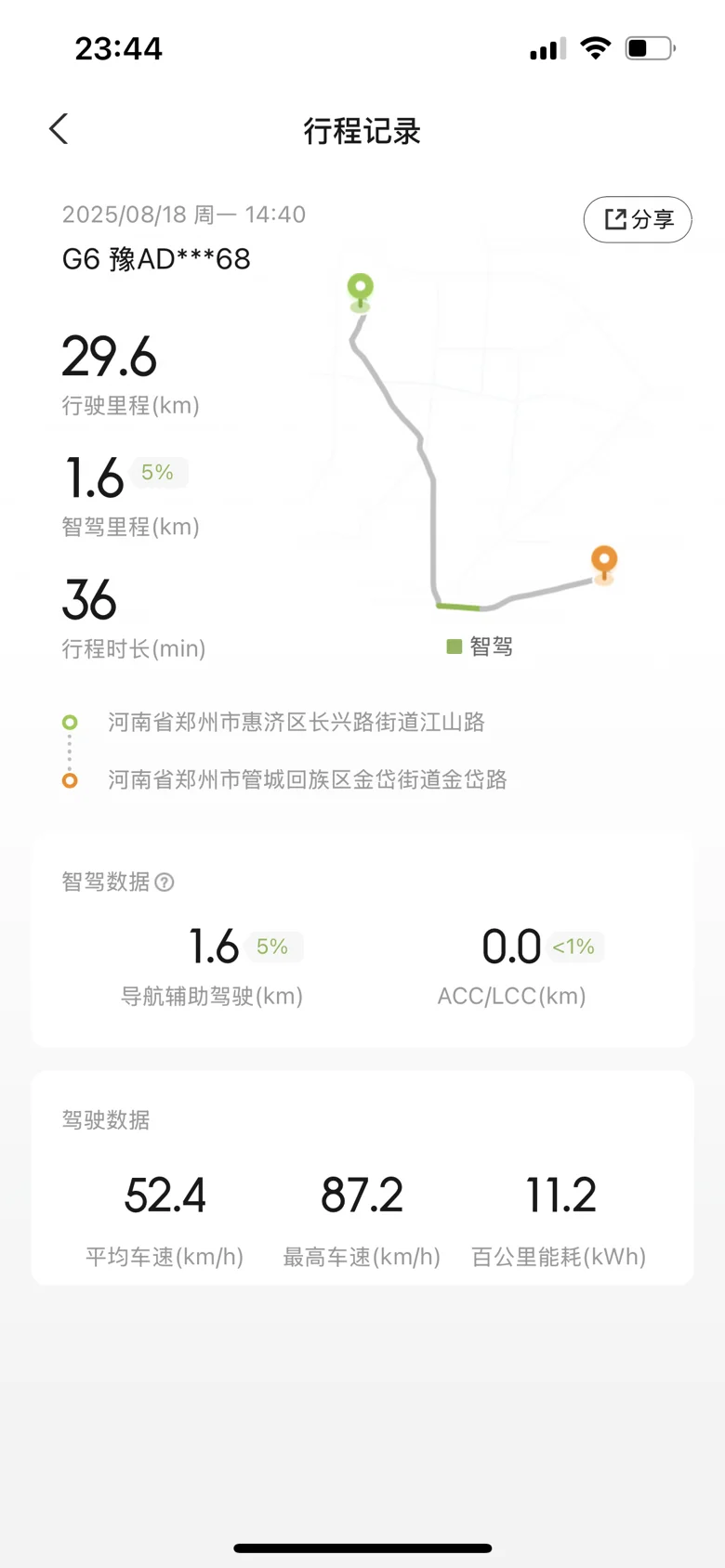Tap the 分享 share button
The image size is (725, 1568).
(x=638, y=219)
